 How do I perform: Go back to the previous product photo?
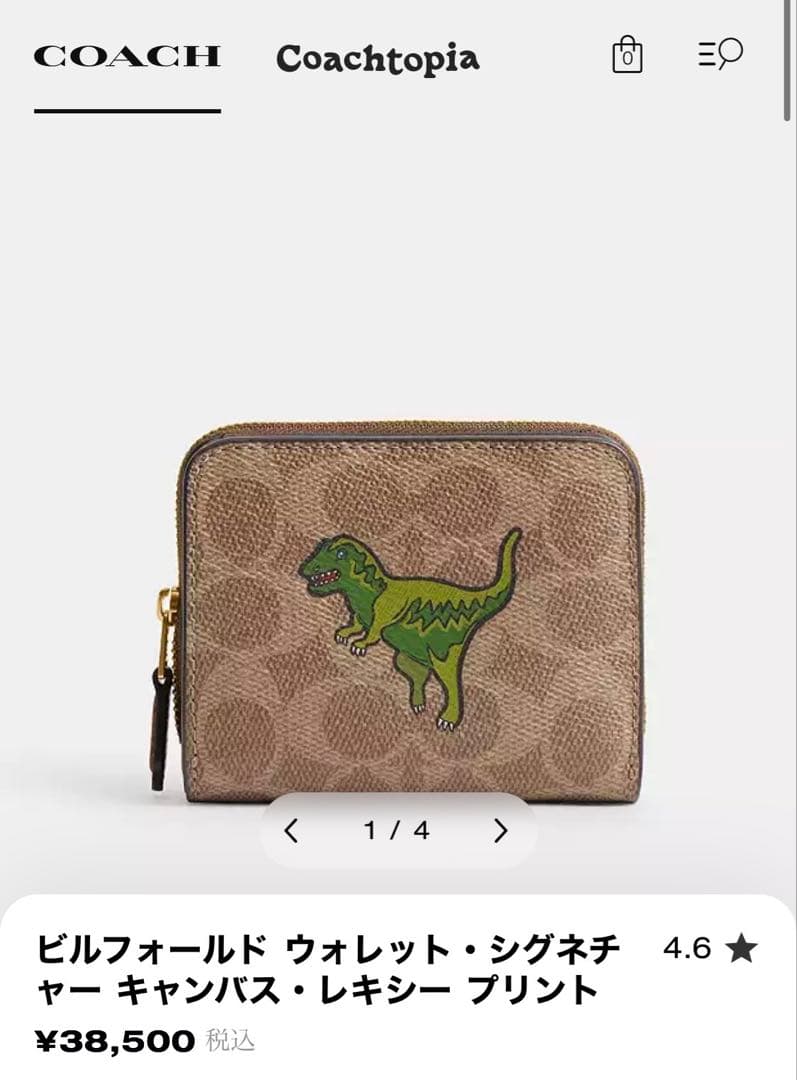point(292,831)
